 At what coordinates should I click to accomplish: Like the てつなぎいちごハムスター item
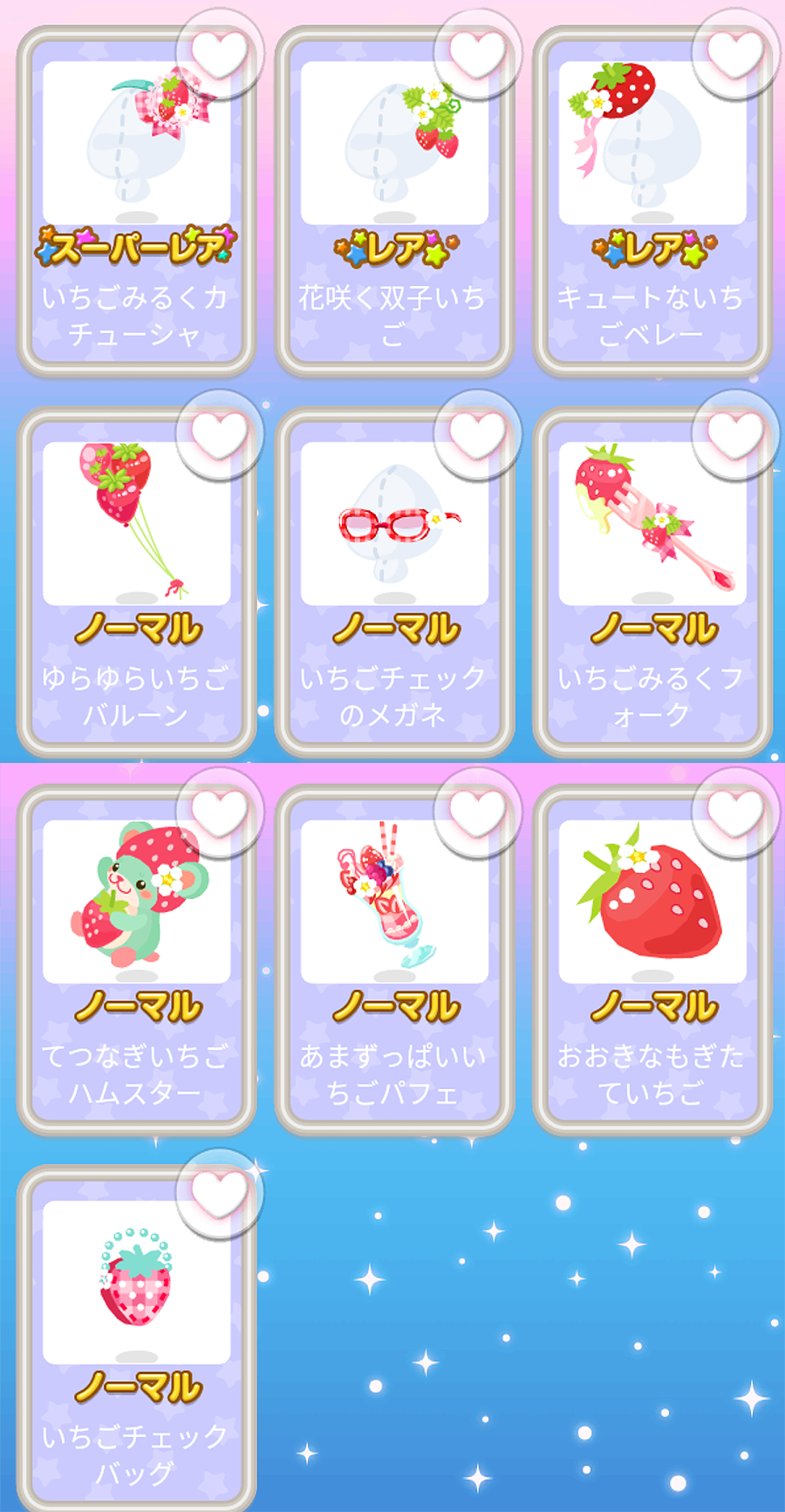point(219,812)
